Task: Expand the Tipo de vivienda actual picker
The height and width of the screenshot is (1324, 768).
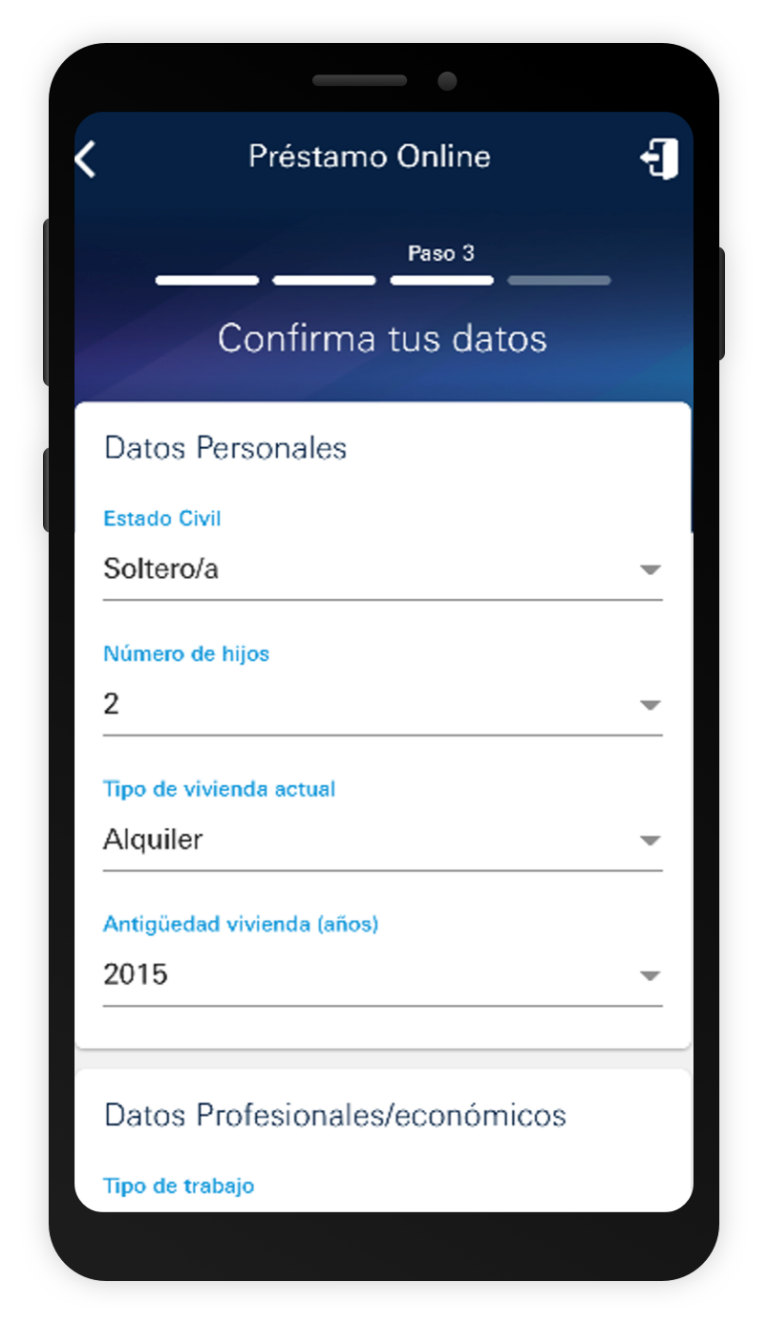Action: click(382, 840)
